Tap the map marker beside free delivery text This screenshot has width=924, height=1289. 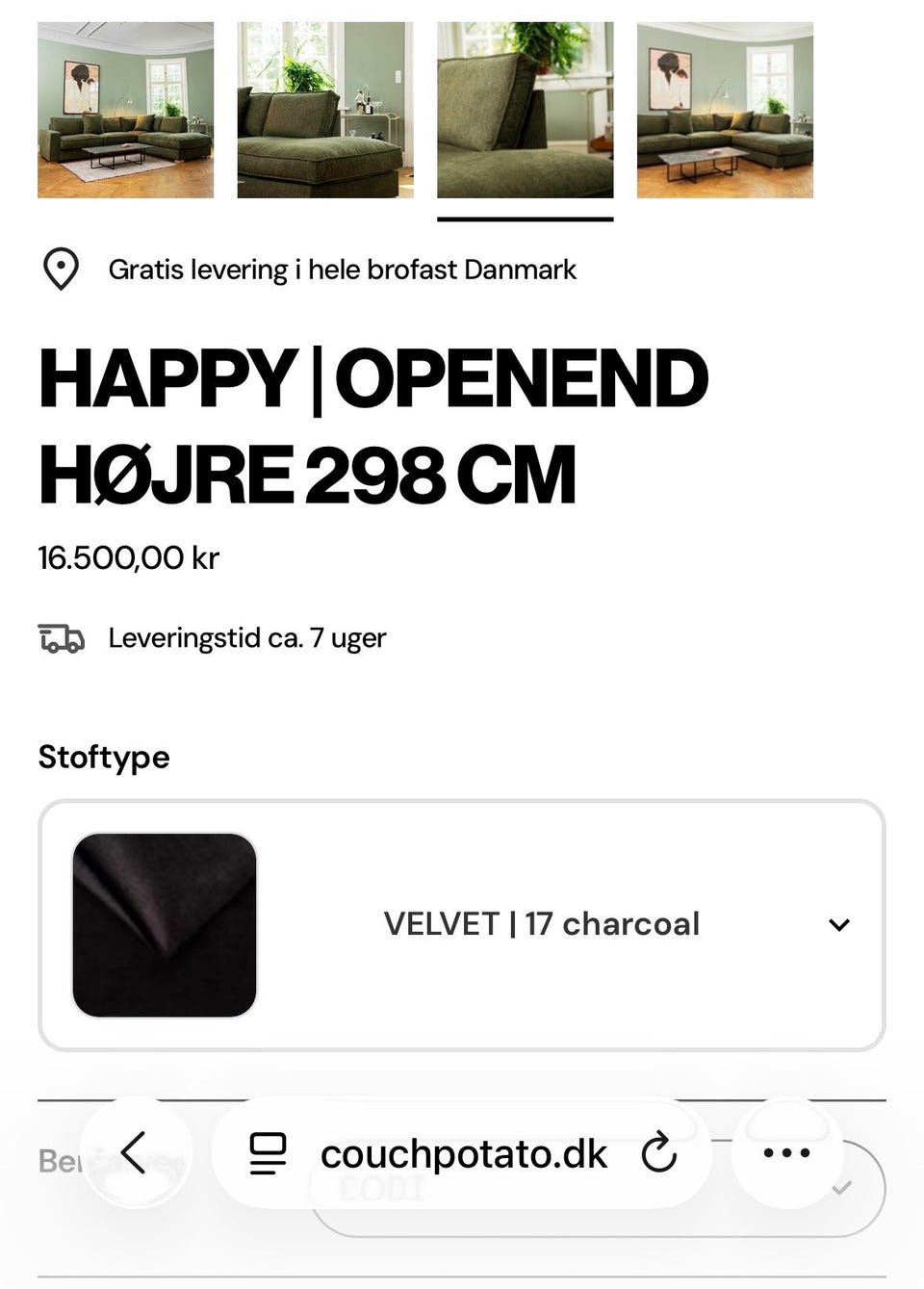coord(61,270)
